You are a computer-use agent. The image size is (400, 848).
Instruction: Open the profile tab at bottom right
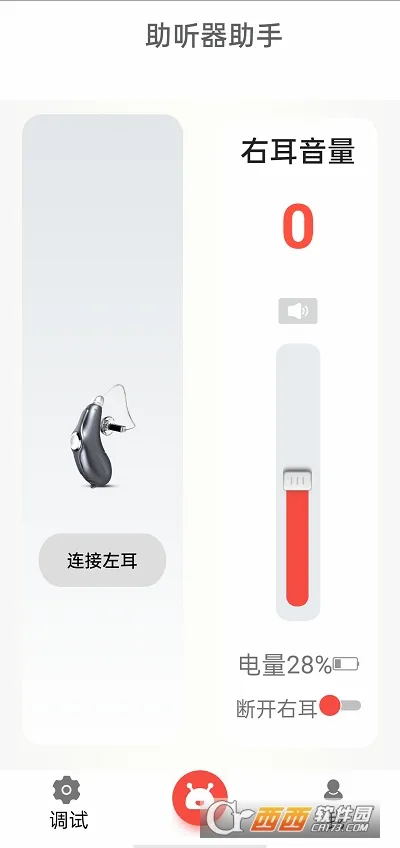click(x=334, y=790)
